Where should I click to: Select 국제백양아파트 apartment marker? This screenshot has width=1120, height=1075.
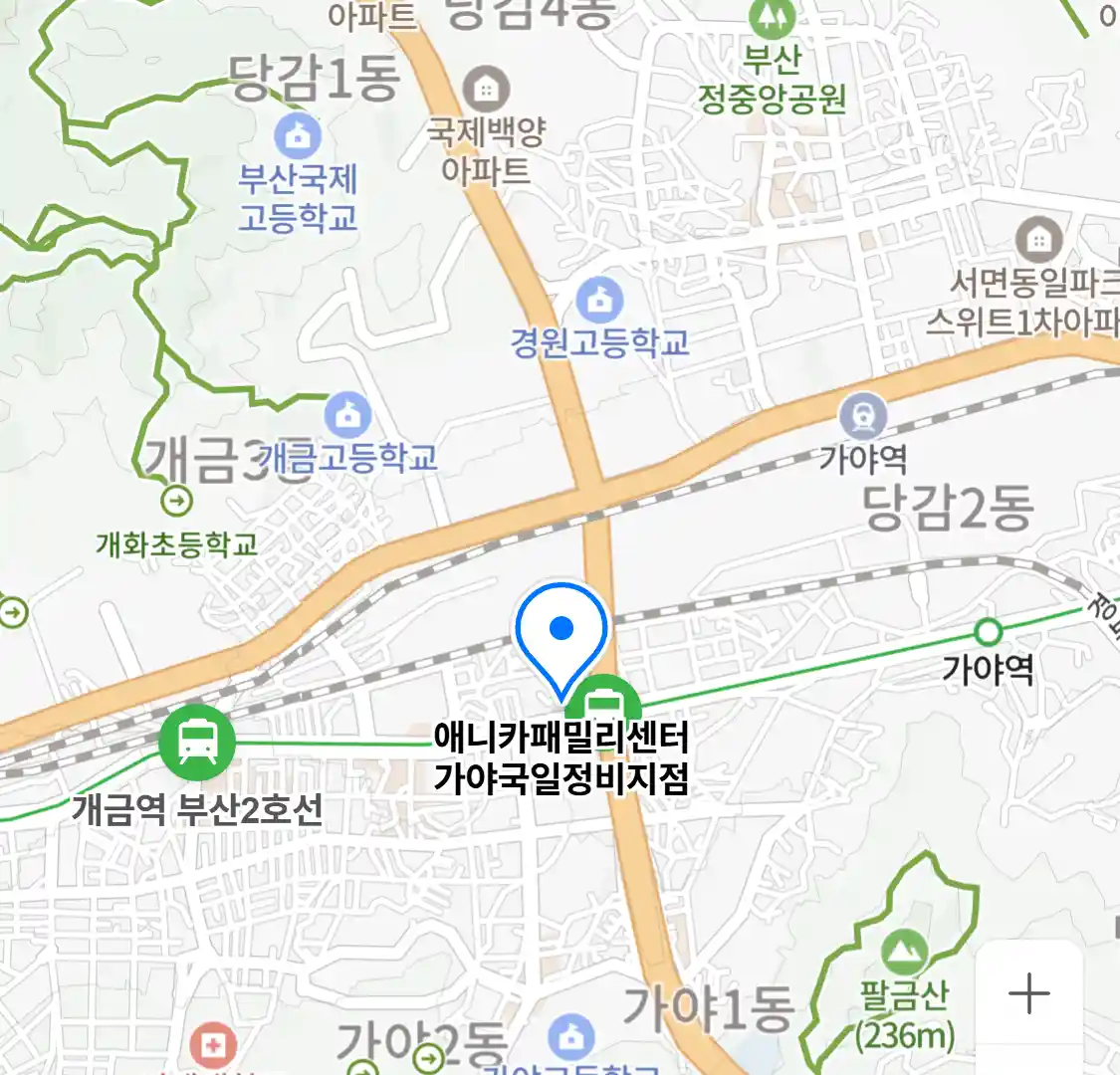point(485,91)
